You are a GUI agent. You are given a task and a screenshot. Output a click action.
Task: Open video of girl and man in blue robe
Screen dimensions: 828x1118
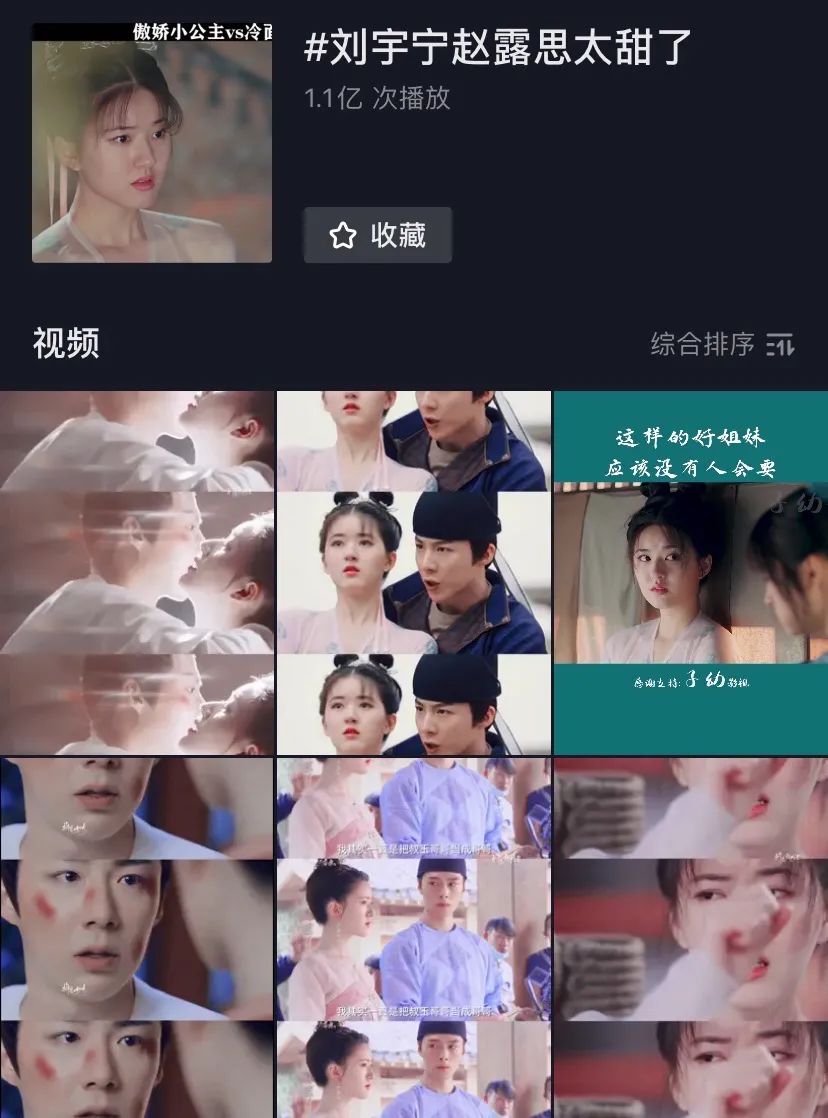[x=413, y=572]
